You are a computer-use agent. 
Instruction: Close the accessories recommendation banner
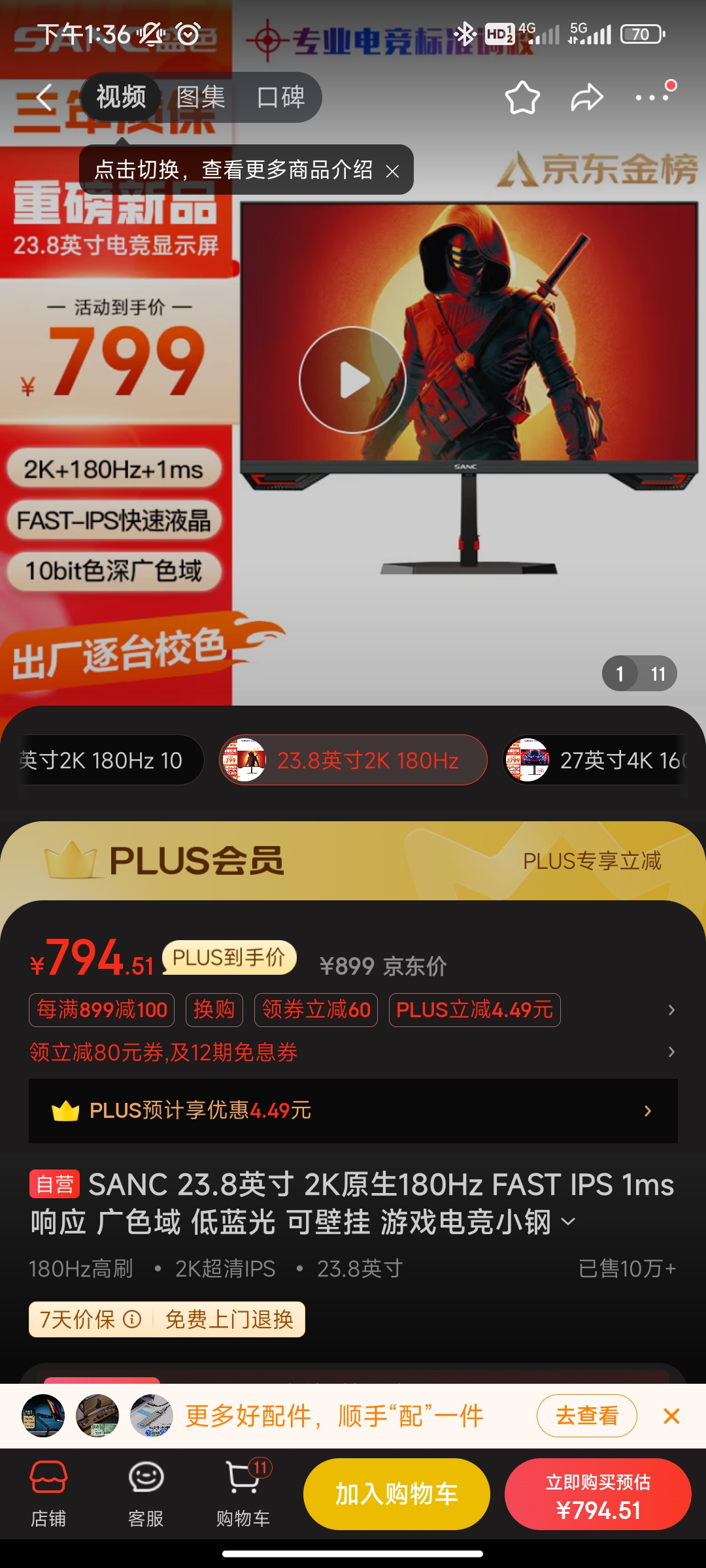point(671,1416)
